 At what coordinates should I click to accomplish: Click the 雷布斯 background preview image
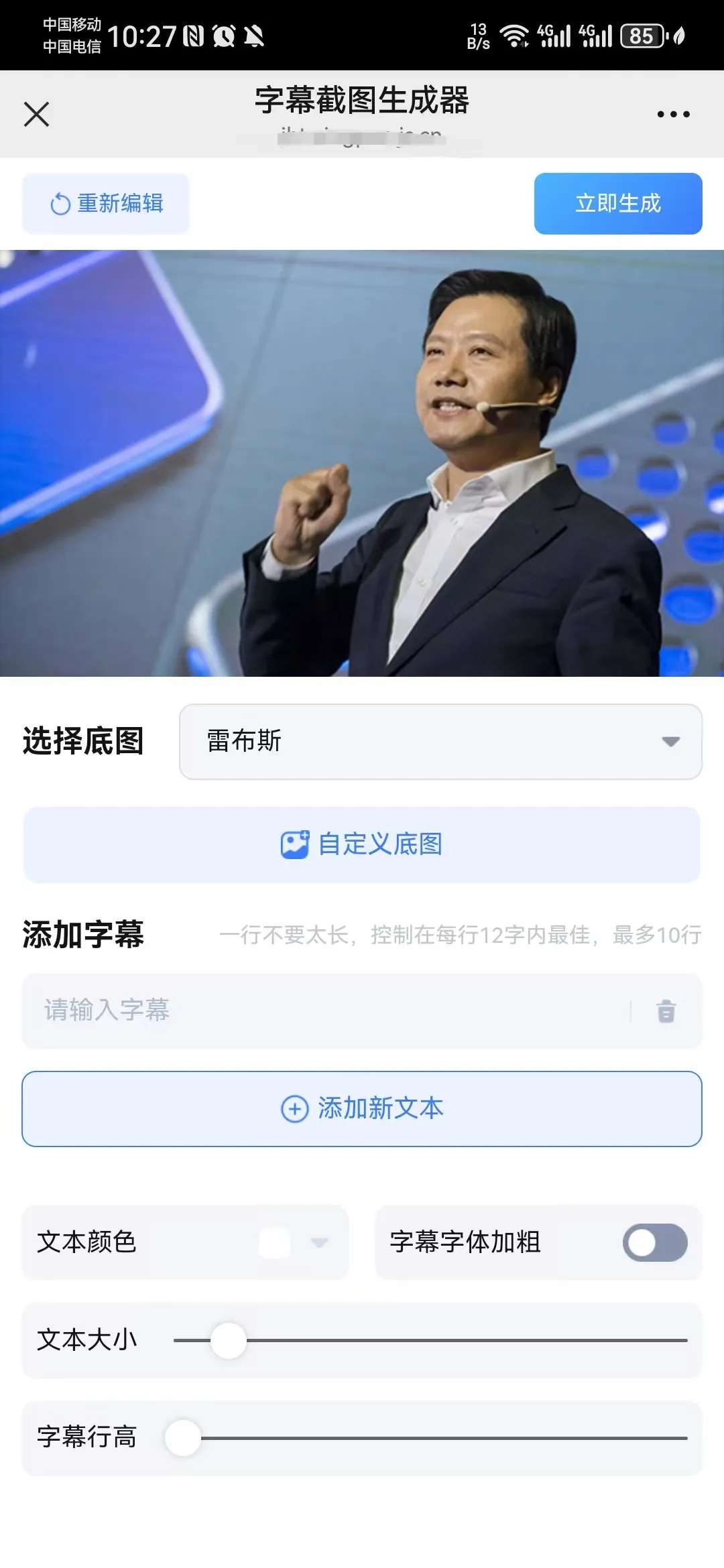362,462
